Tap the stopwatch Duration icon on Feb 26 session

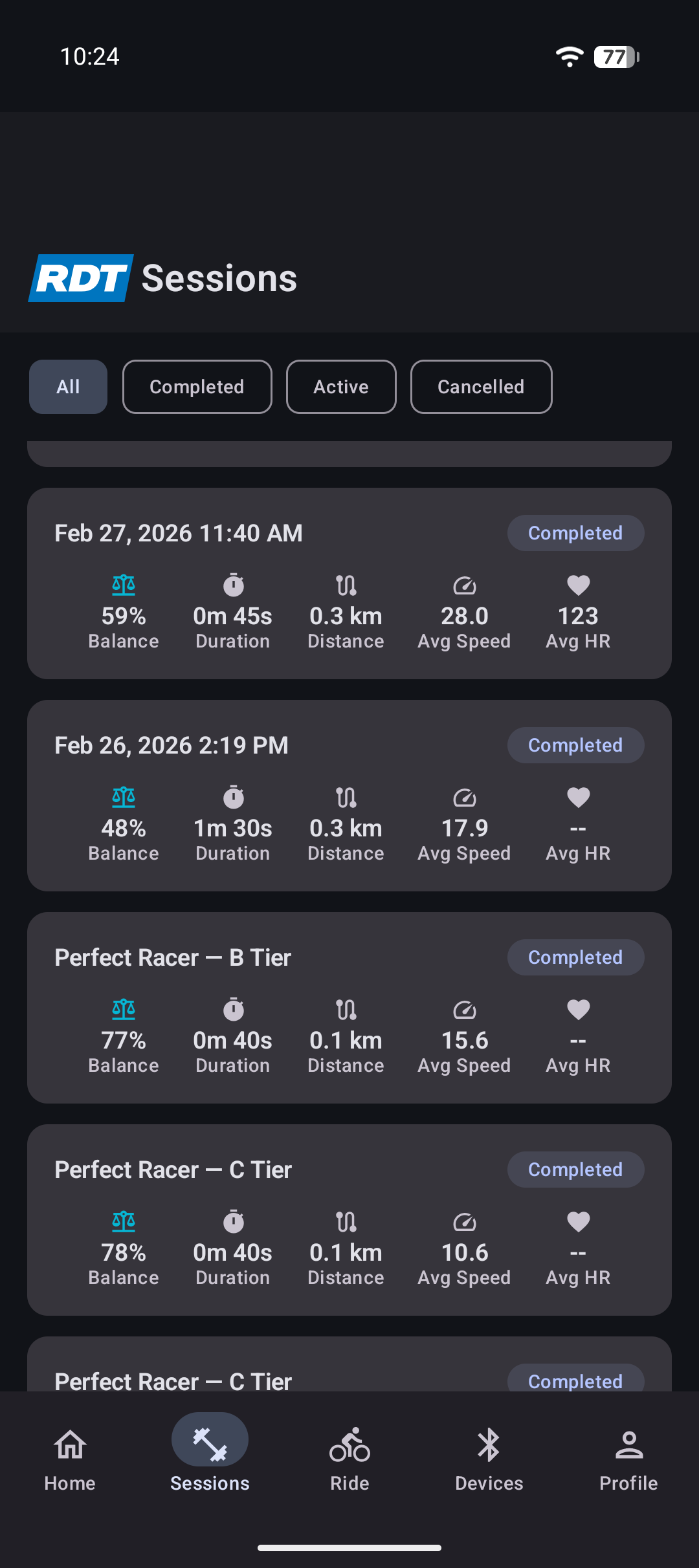[x=232, y=797]
